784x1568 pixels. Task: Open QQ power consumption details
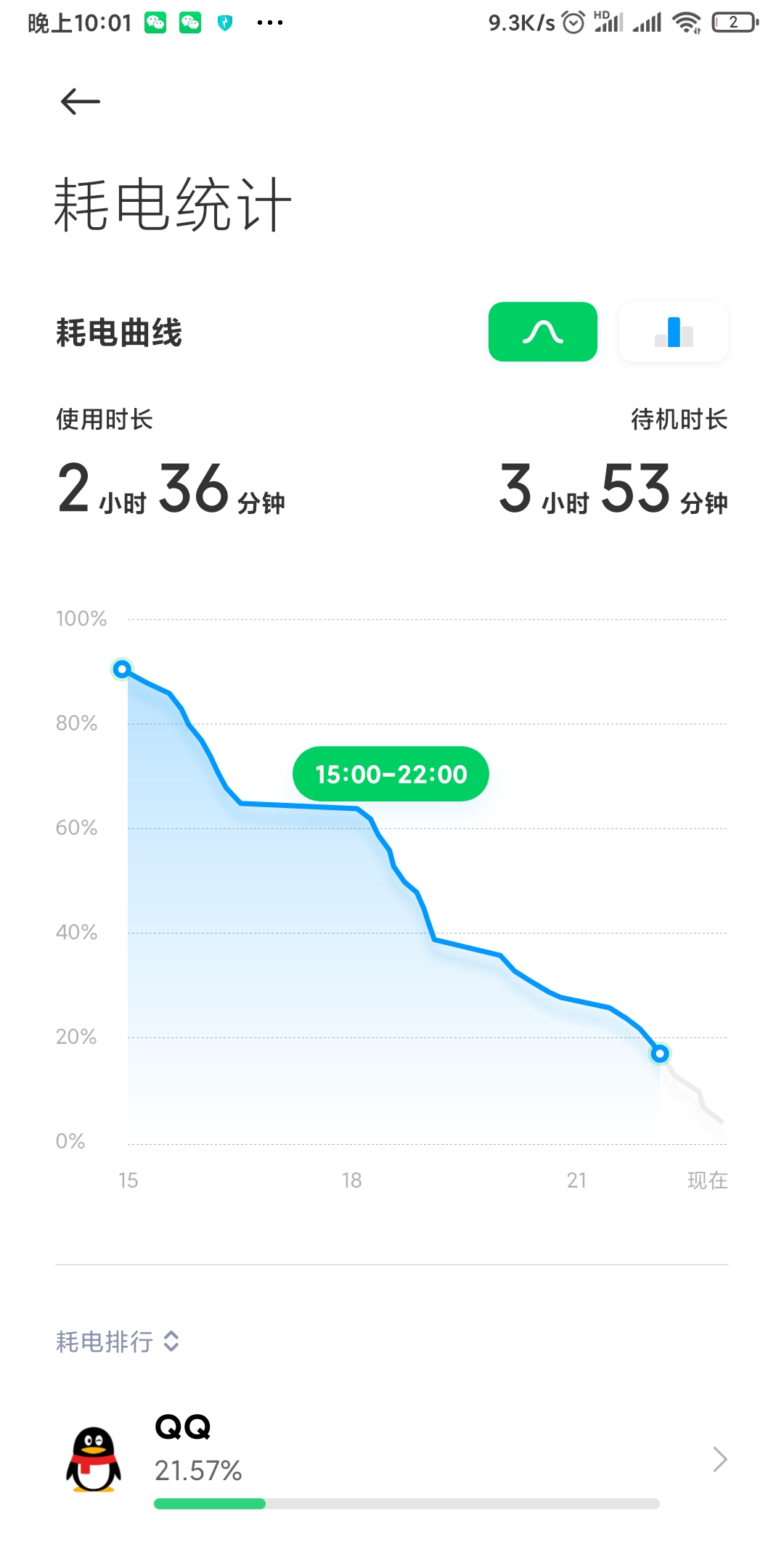pyautogui.click(x=392, y=1459)
